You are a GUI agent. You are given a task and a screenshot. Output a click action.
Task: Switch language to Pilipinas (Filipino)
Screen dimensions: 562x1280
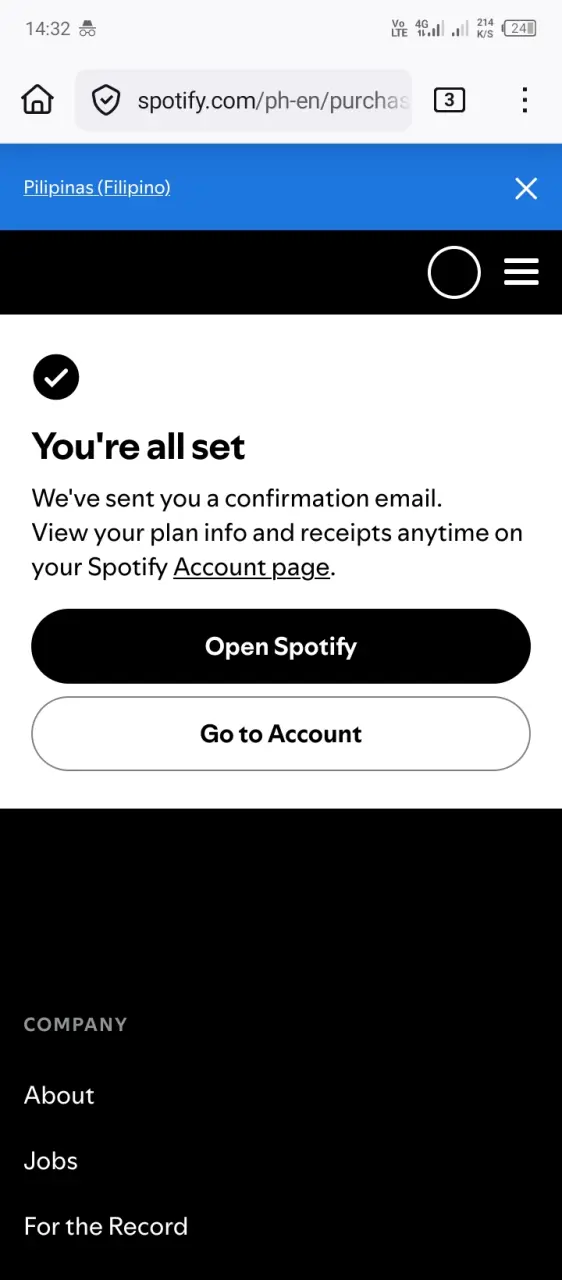click(97, 187)
